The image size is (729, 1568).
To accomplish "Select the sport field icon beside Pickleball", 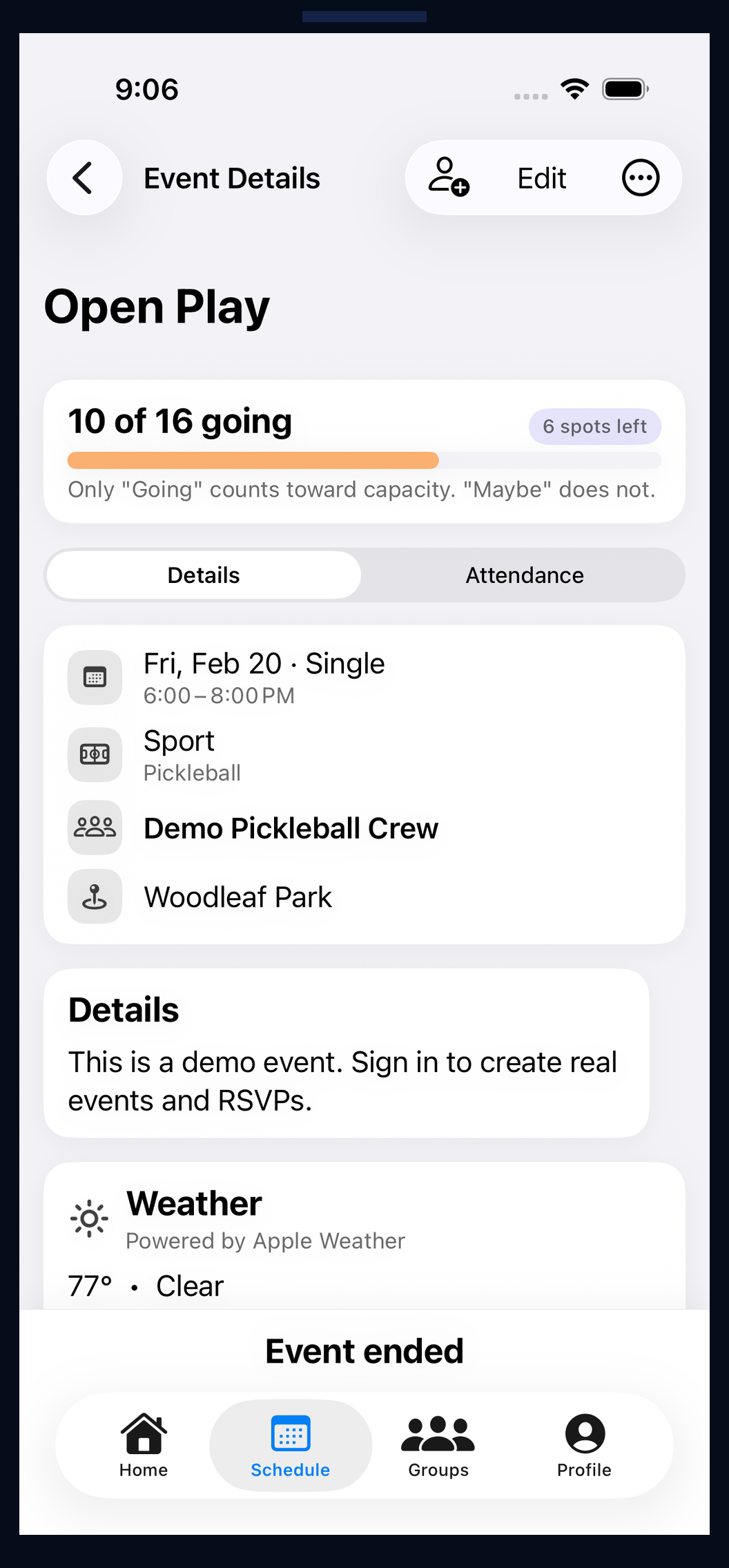I will point(95,754).
